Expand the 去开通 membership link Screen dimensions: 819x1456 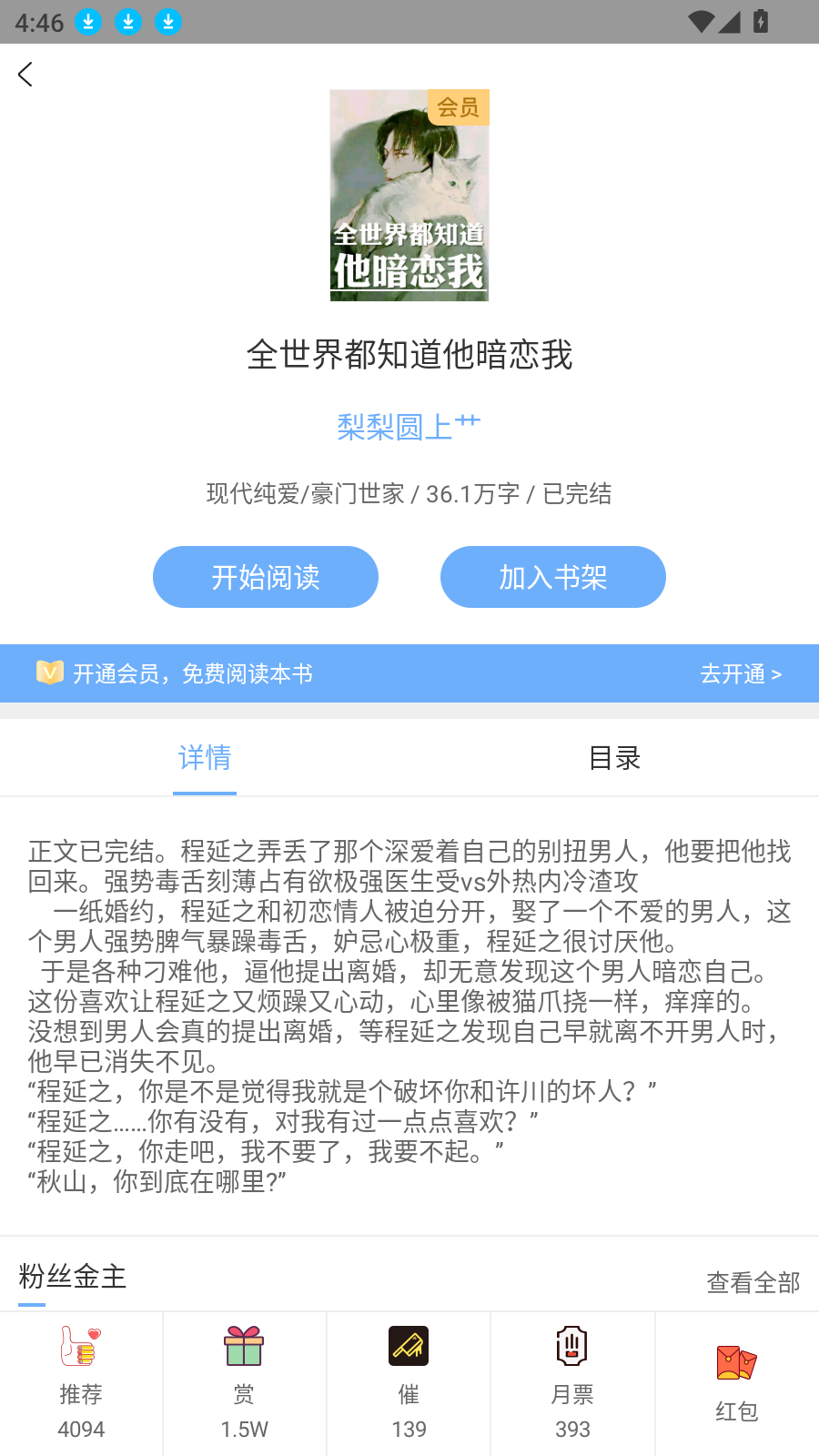741,673
